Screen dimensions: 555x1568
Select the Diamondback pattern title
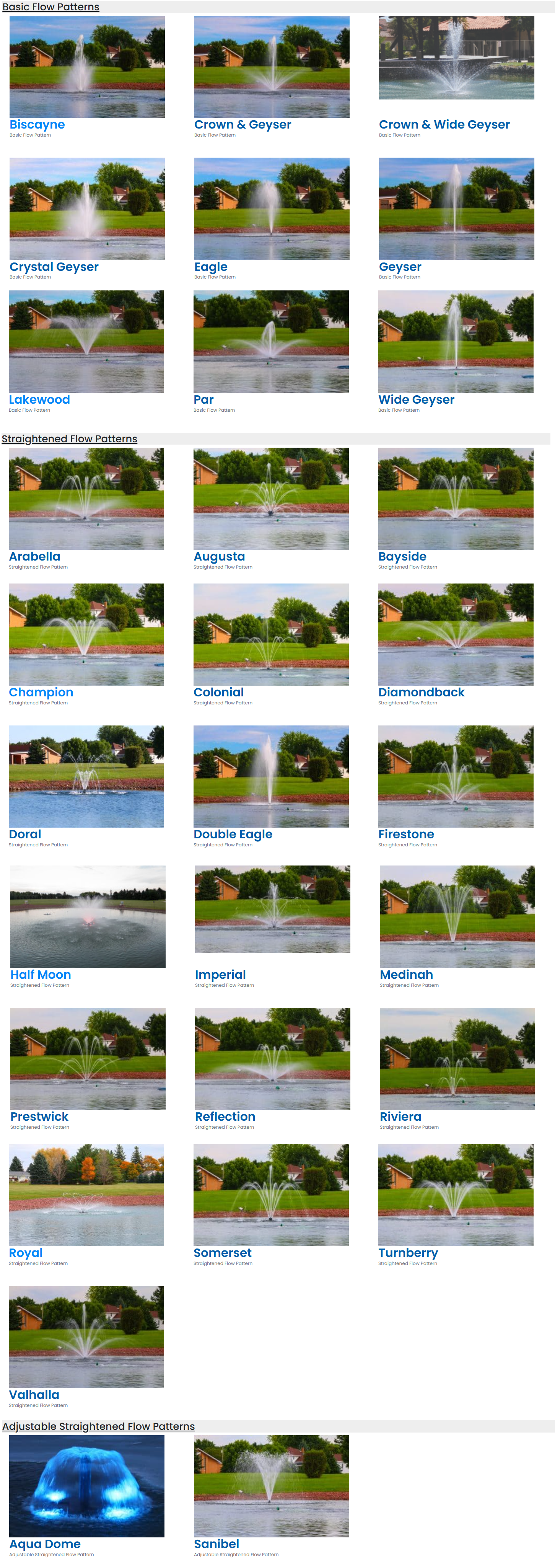(x=421, y=693)
